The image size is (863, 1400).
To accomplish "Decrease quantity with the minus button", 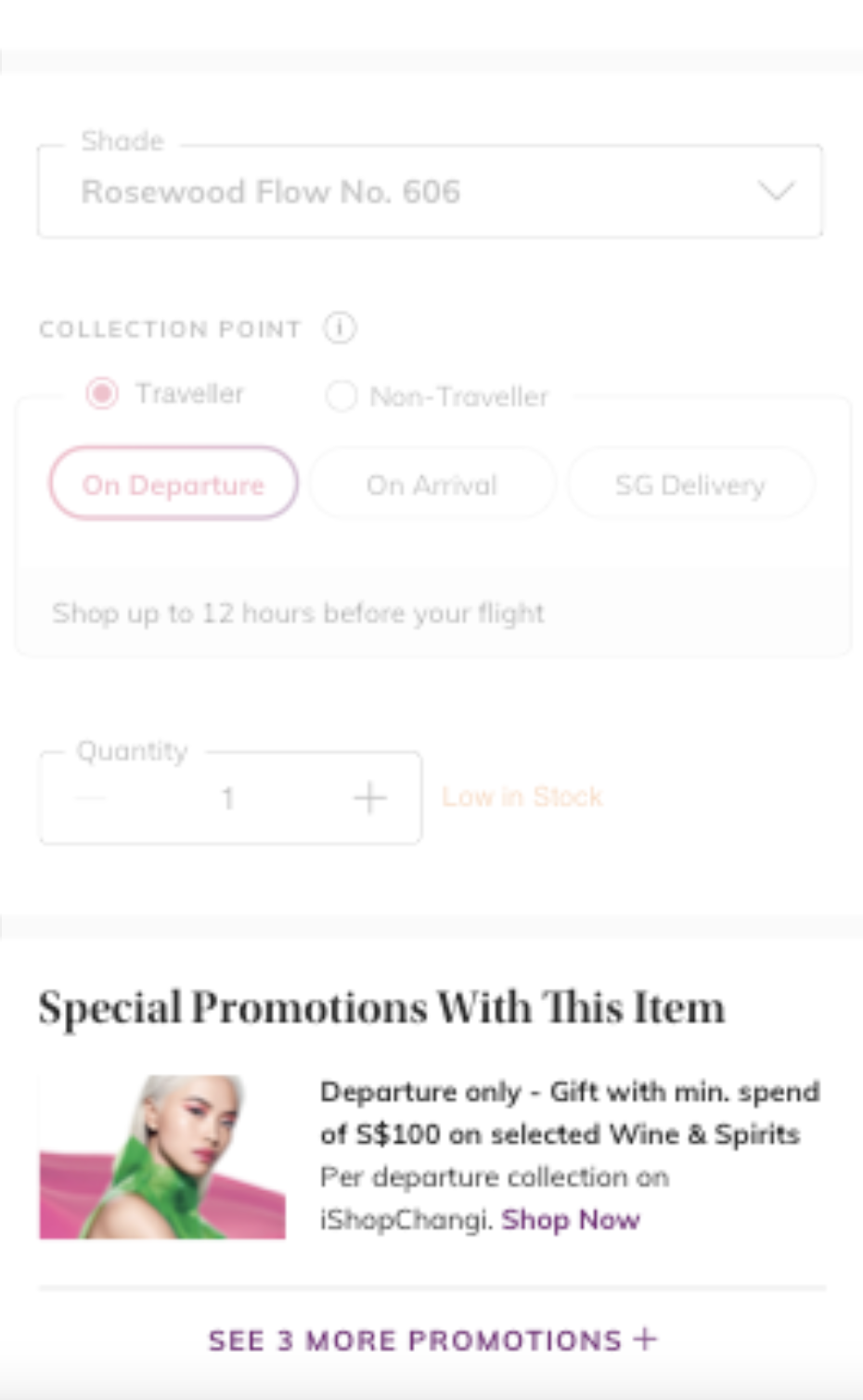I will click(91, 797).
